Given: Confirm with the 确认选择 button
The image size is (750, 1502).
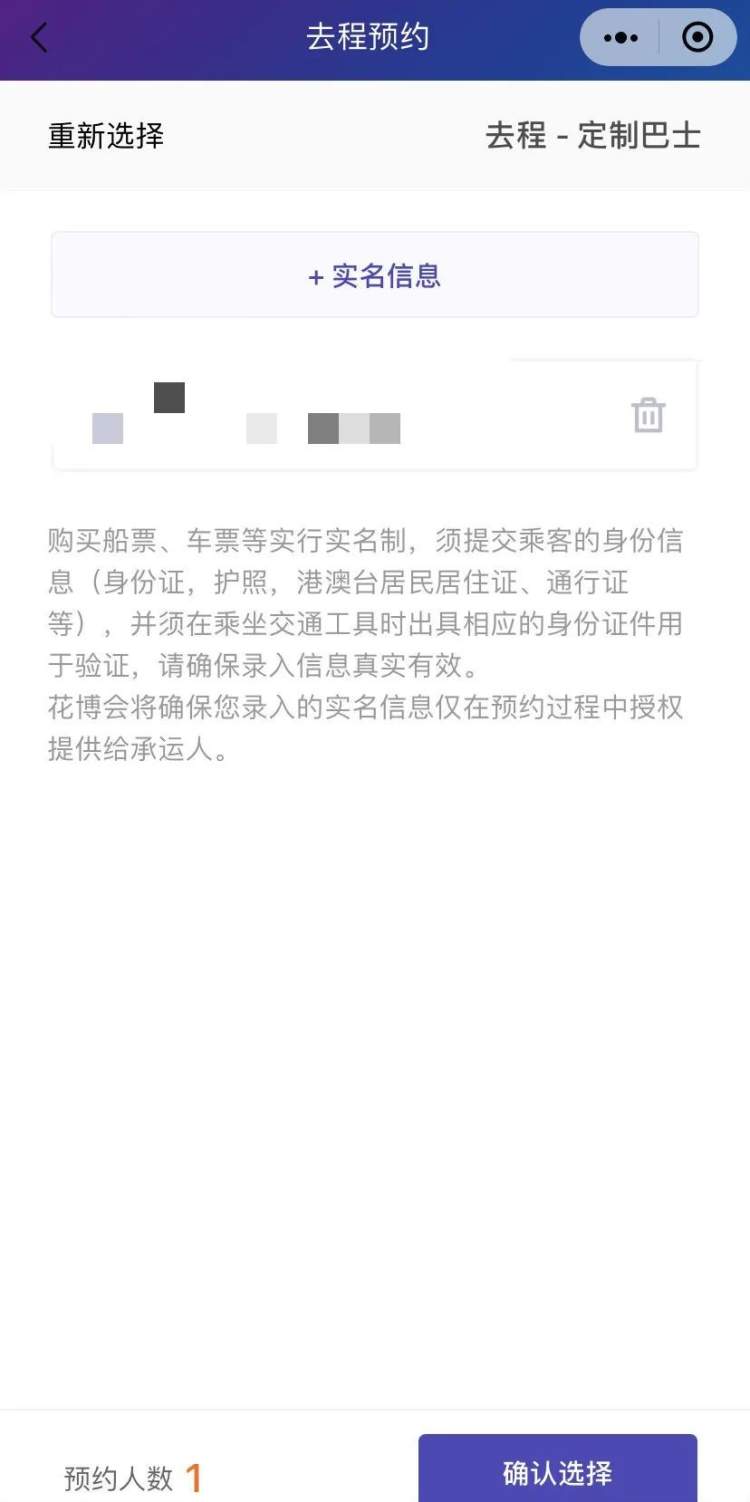Looking at the screenshot, I should (557, 1471).
